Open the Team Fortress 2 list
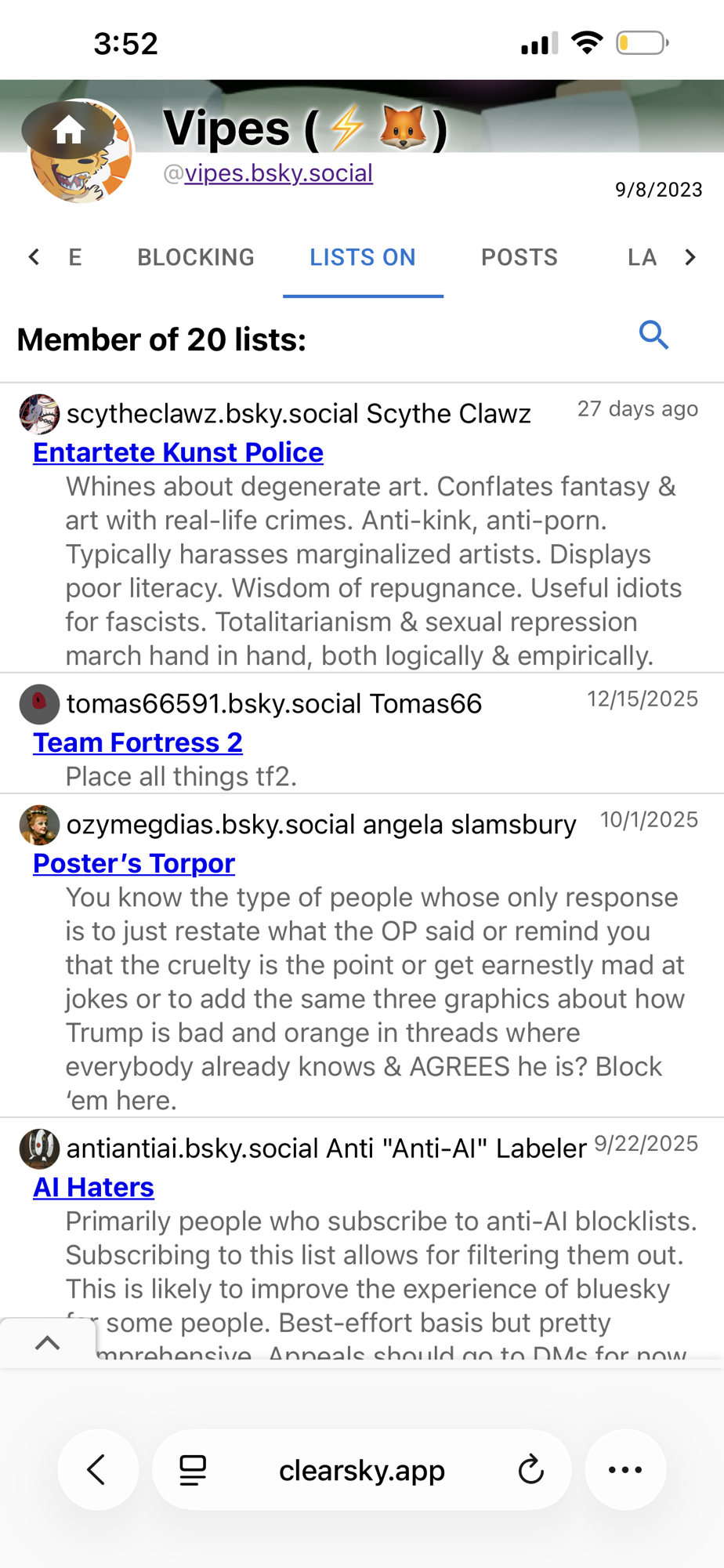 138,742
